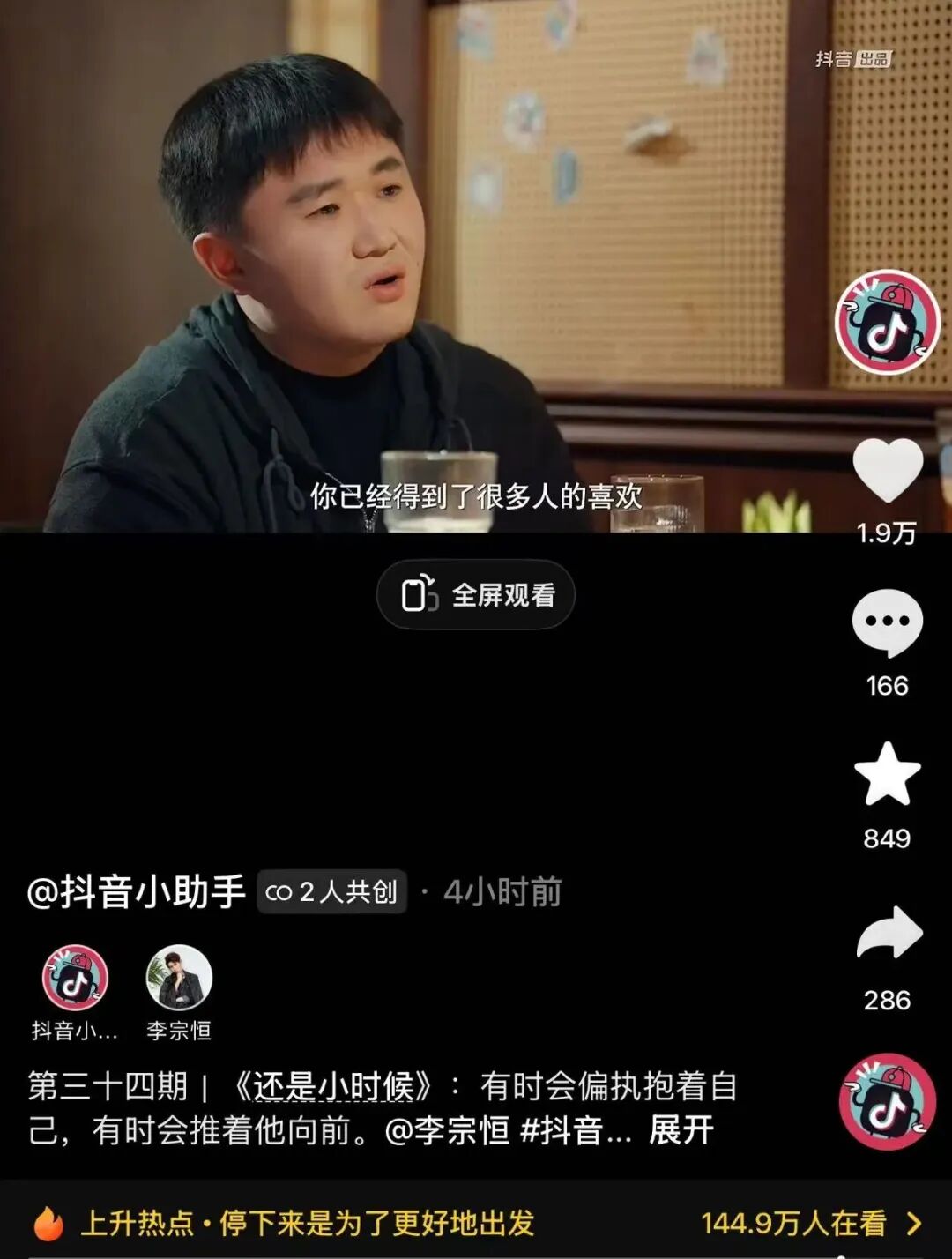952x1259 pixels.
Task: Tap the co-creation link icon beside the username
Action: click(x=280, y=892)
